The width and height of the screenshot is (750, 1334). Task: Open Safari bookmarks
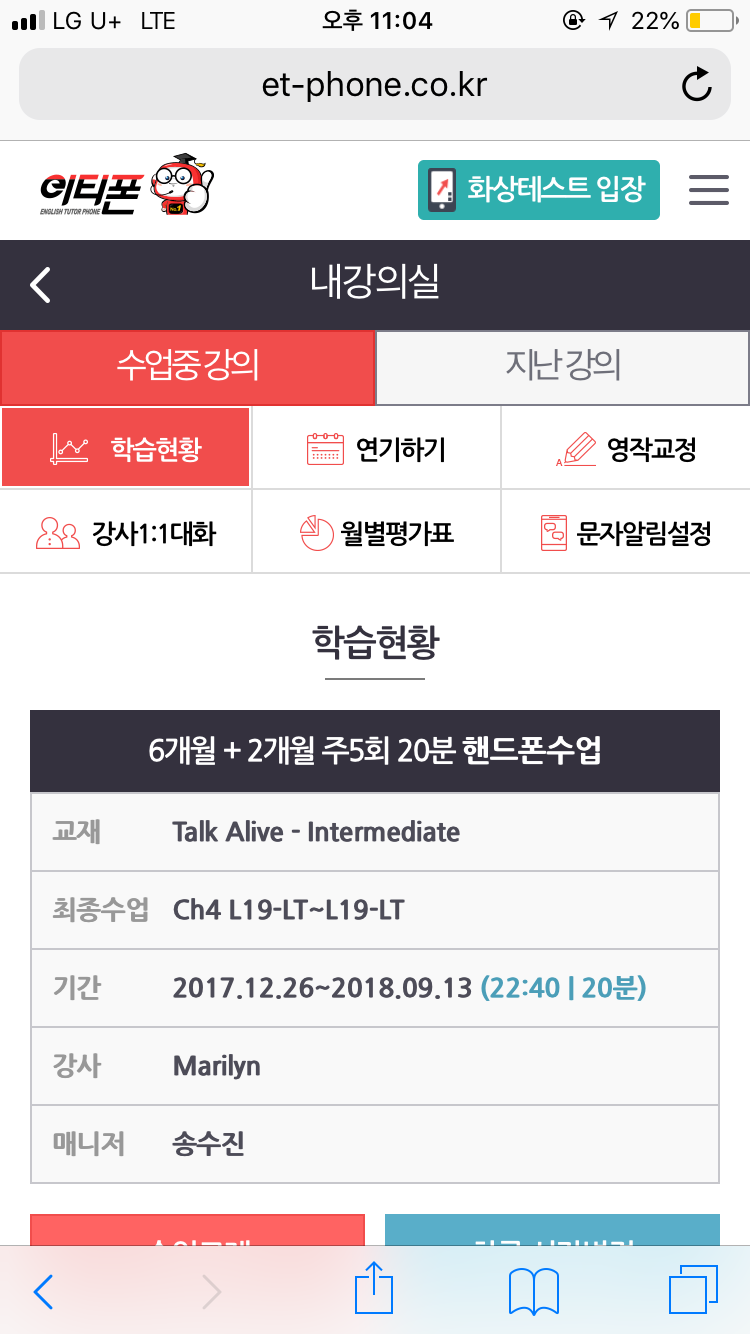click(x=533, y=1290)
